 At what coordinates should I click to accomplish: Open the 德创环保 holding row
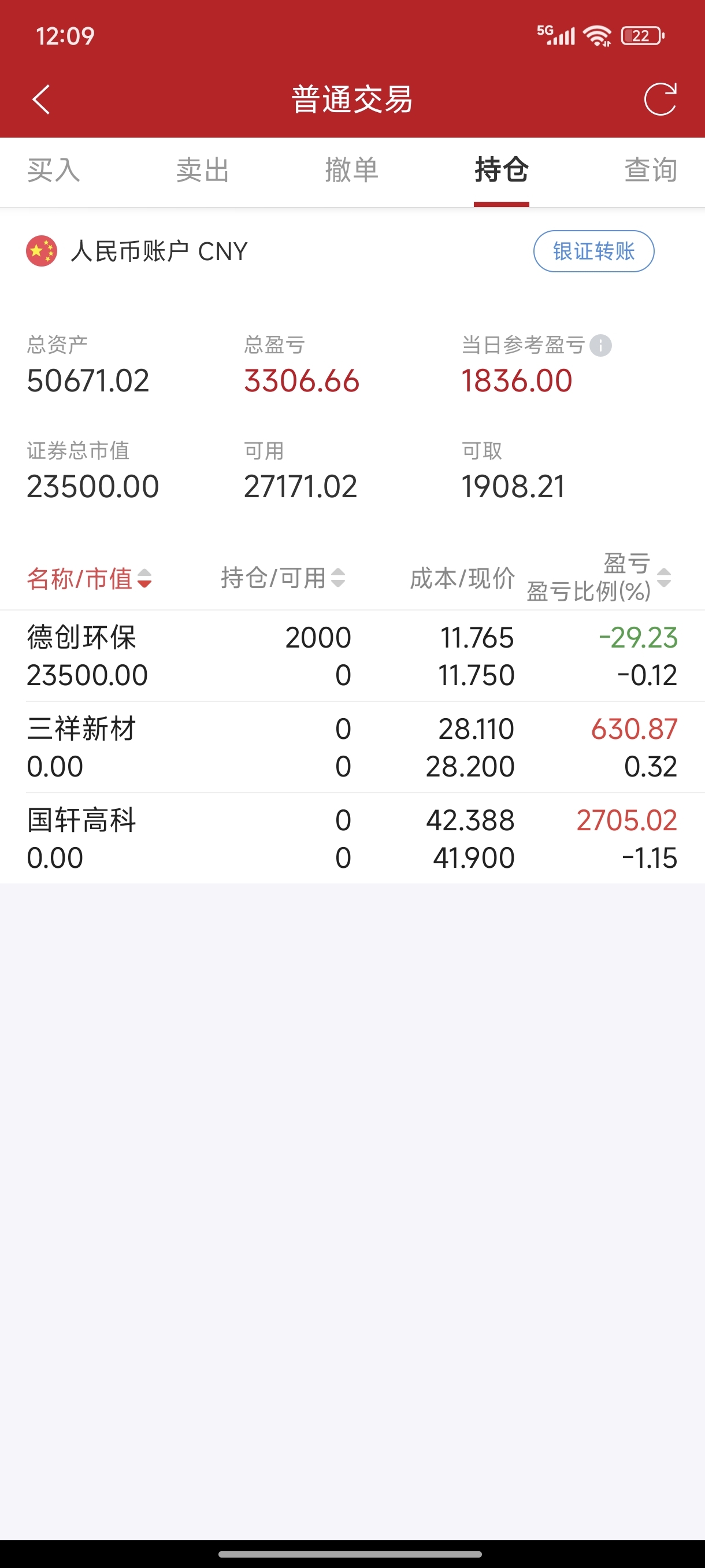(x=352, y=656)
